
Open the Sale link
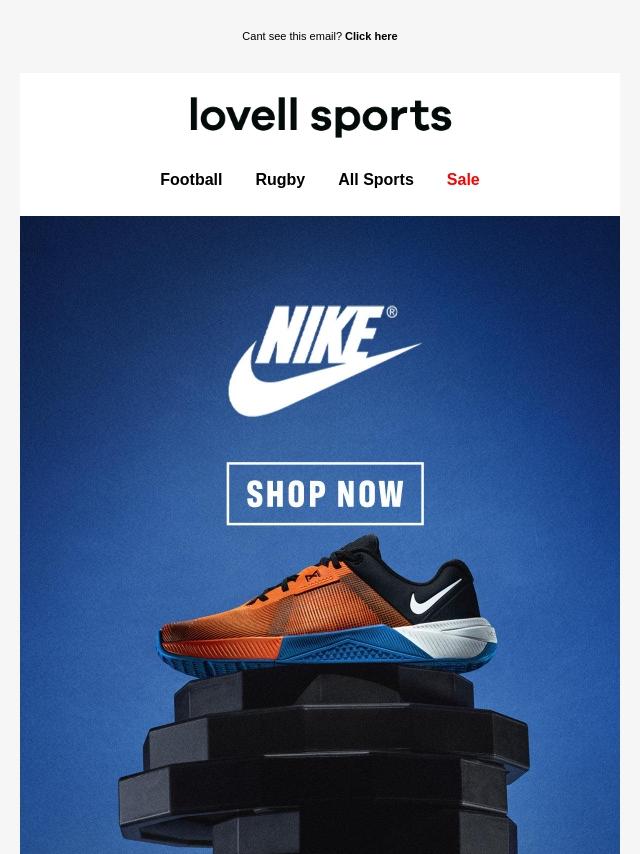point(463,180)
